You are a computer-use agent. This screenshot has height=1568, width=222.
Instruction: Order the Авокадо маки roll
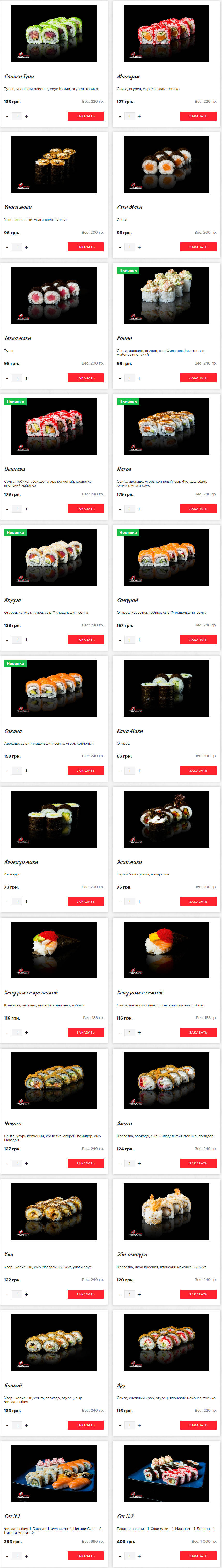85,902
